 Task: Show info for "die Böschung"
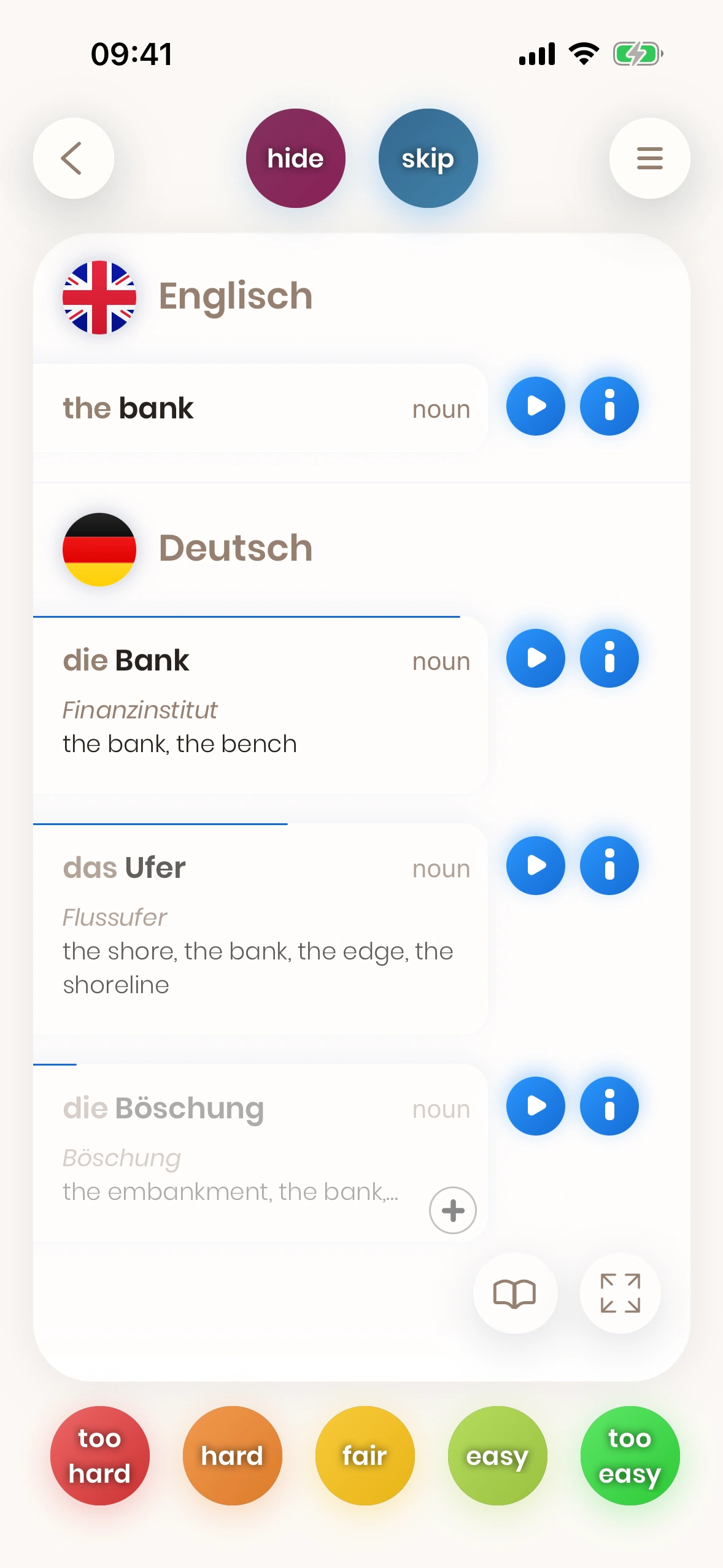[609, 1106]
